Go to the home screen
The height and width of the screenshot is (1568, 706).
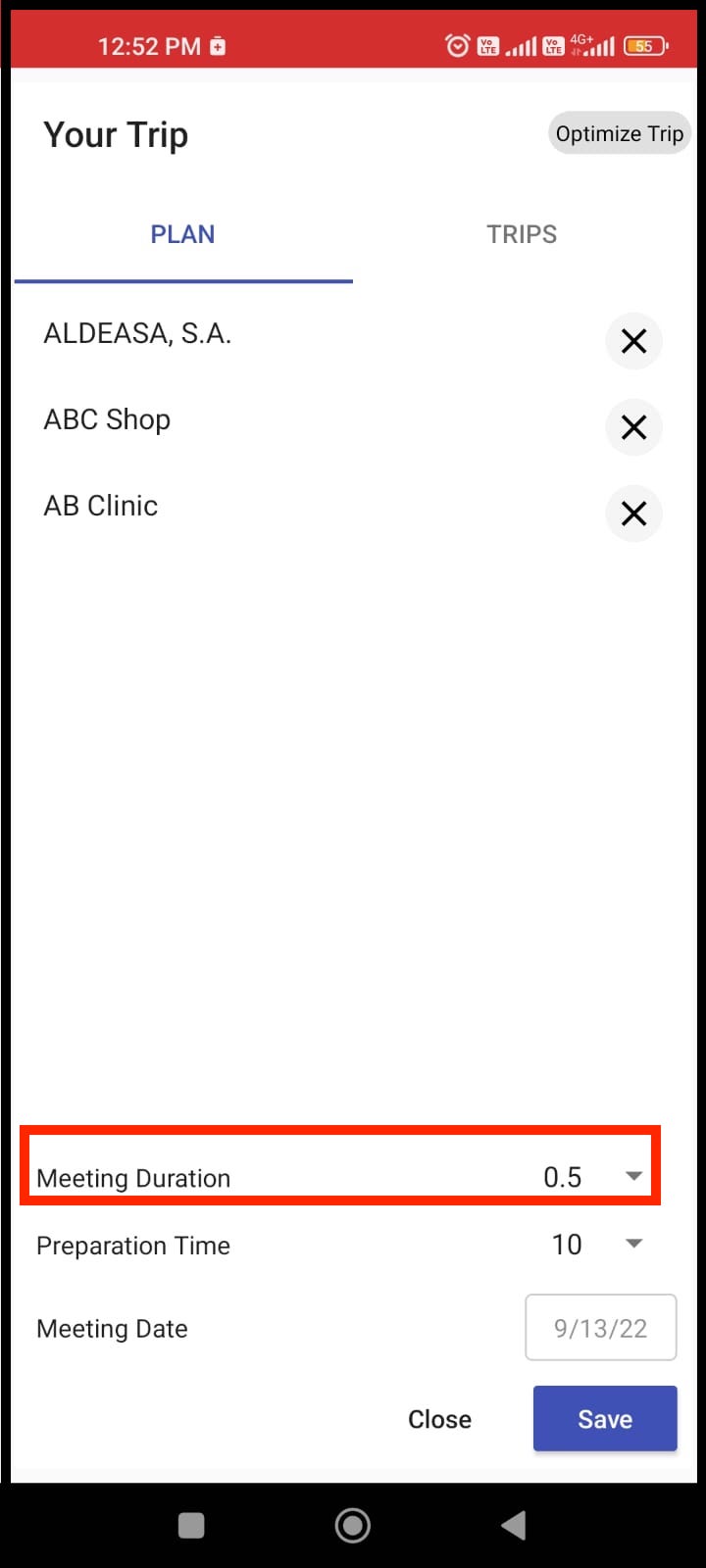pos(352,1525)
